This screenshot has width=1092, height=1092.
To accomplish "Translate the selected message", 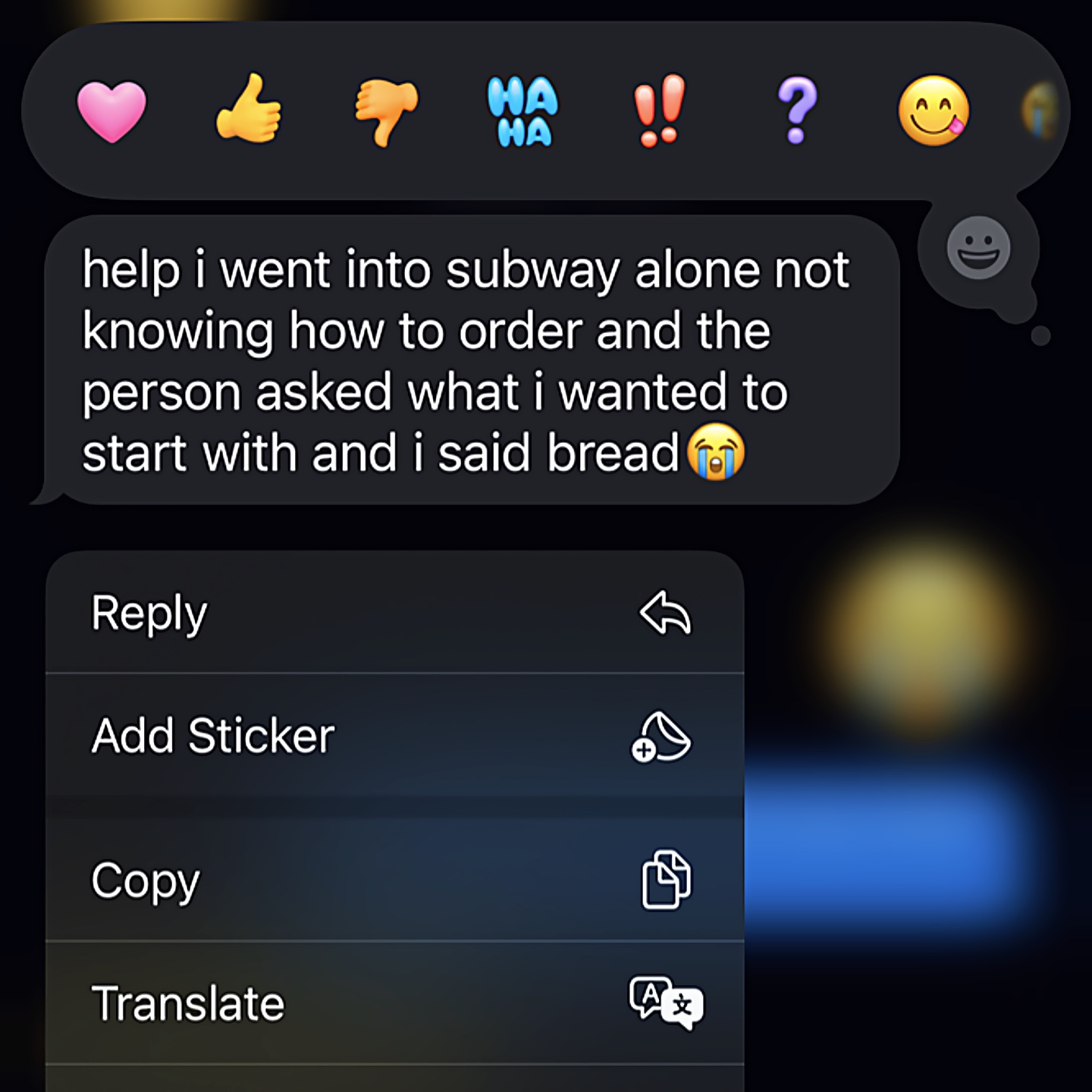I will (394, 1003).
